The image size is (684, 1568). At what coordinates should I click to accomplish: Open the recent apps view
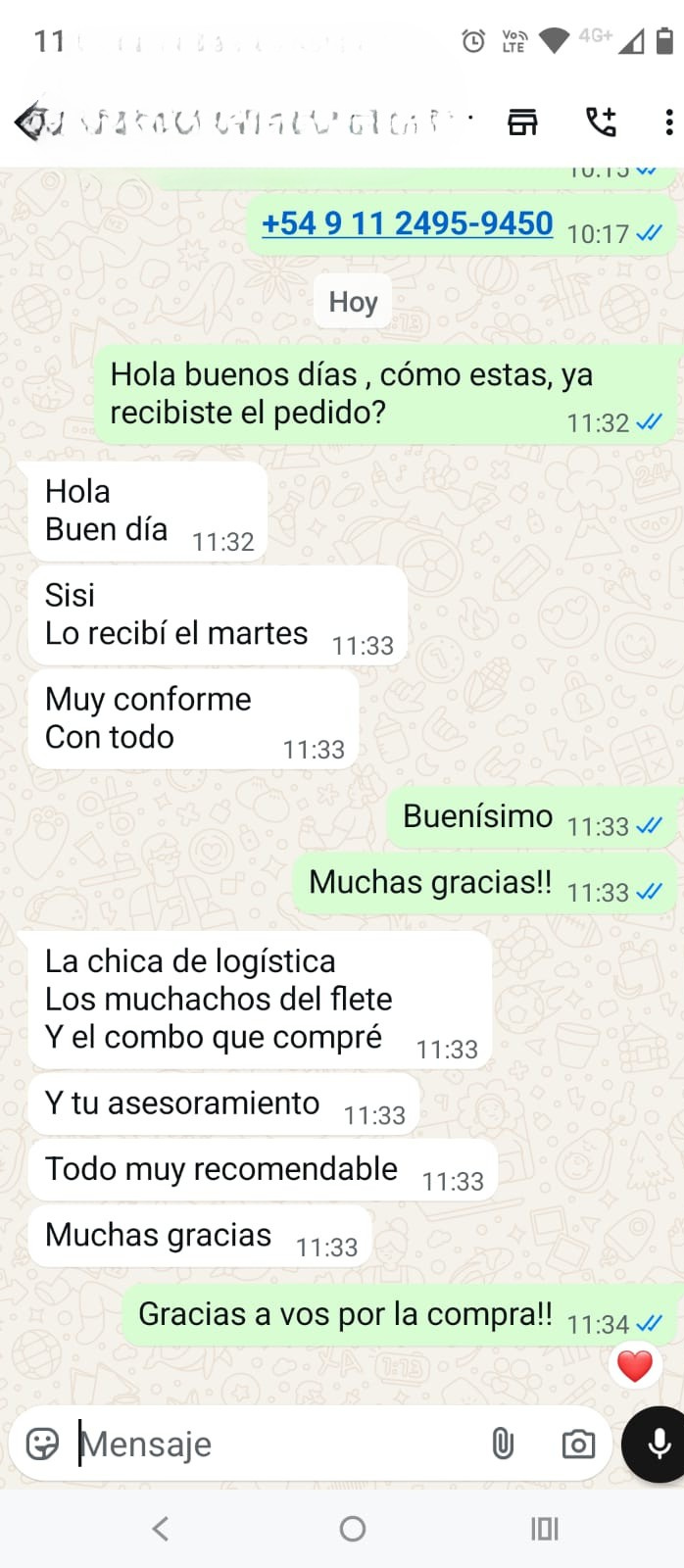[544, 1528]
